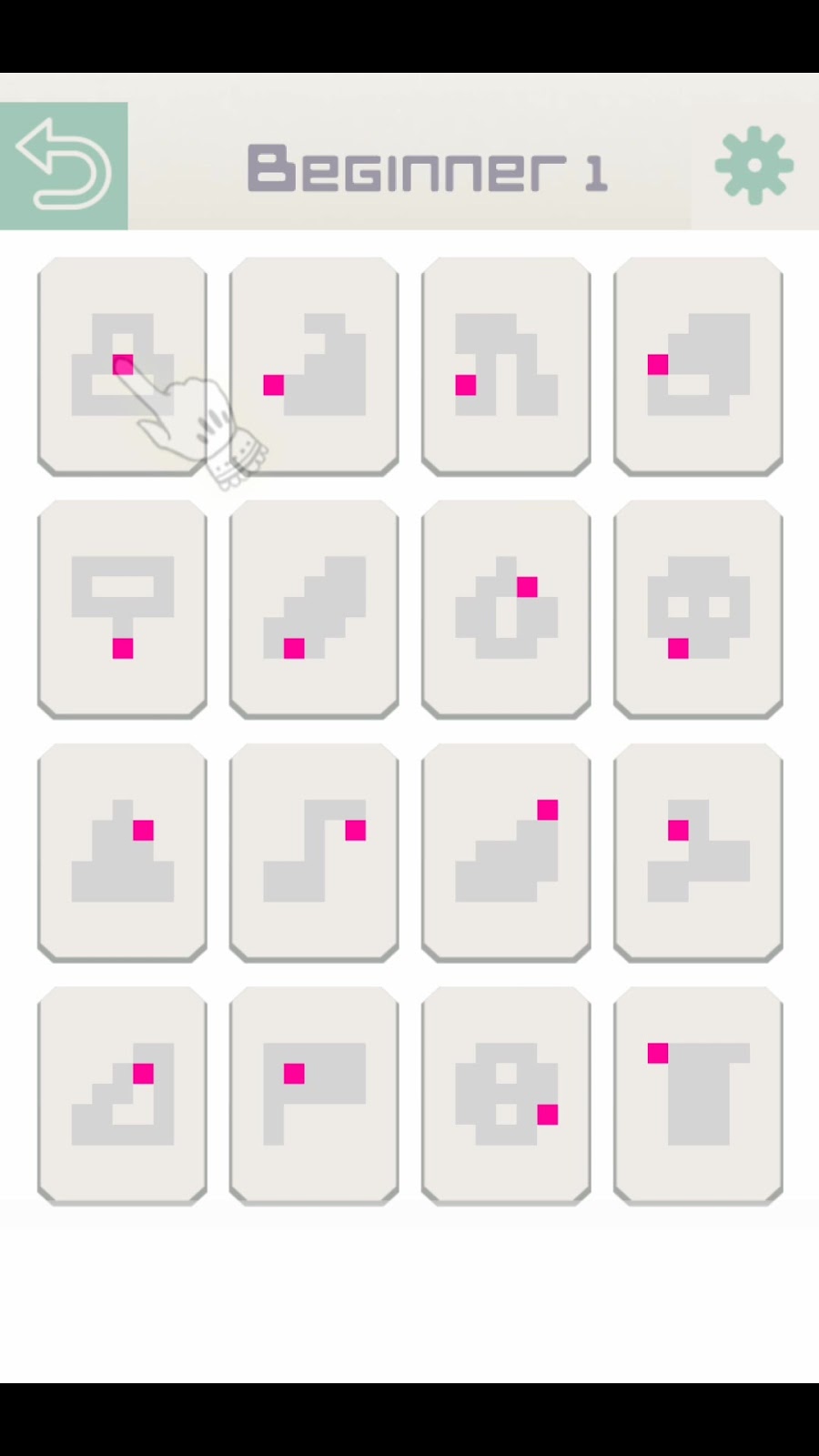Open the first puzzle in the bottom row

(x=122, y=1096)
